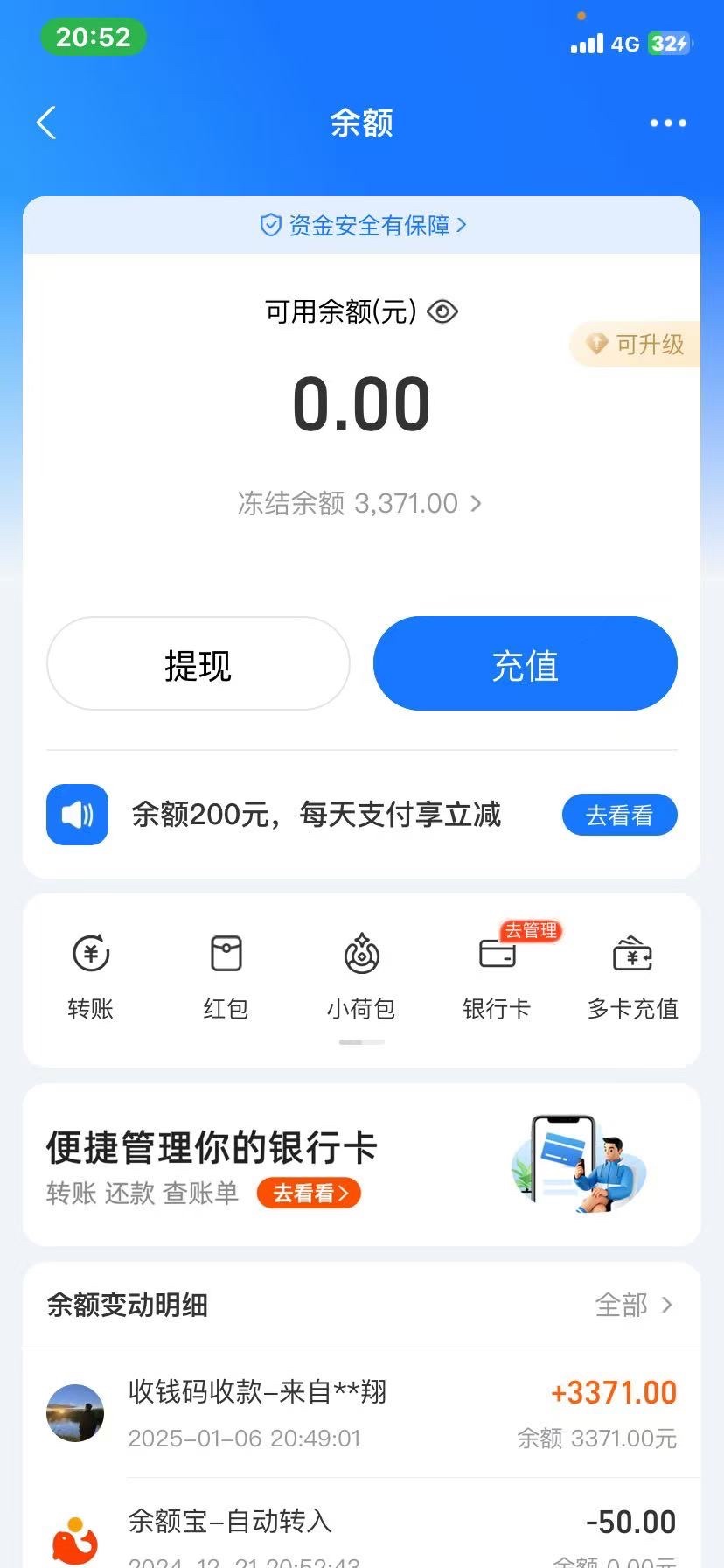Open 多卡充值

632,975
